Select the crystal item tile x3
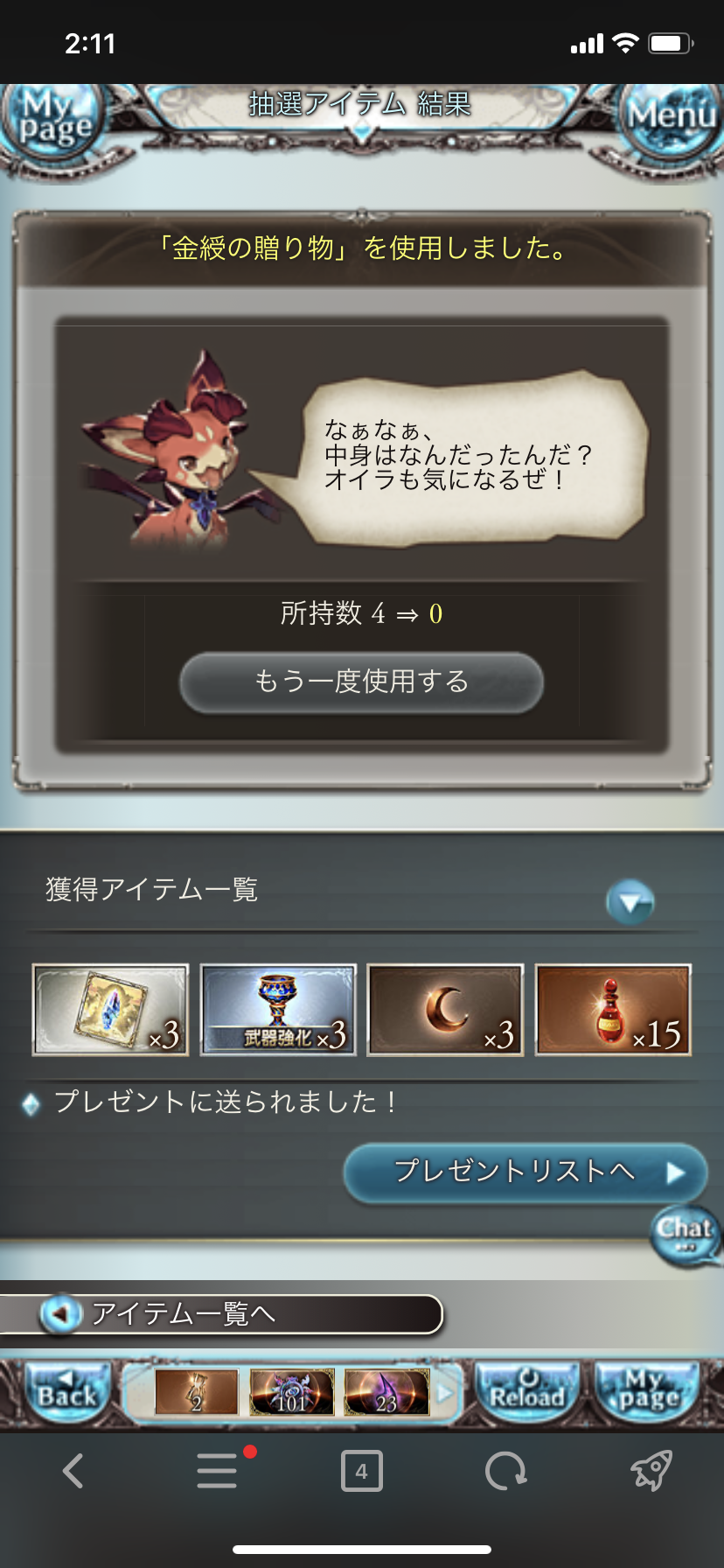Screen dimensions: 724x1568 pyautogui.click(x=110, y=1010)
